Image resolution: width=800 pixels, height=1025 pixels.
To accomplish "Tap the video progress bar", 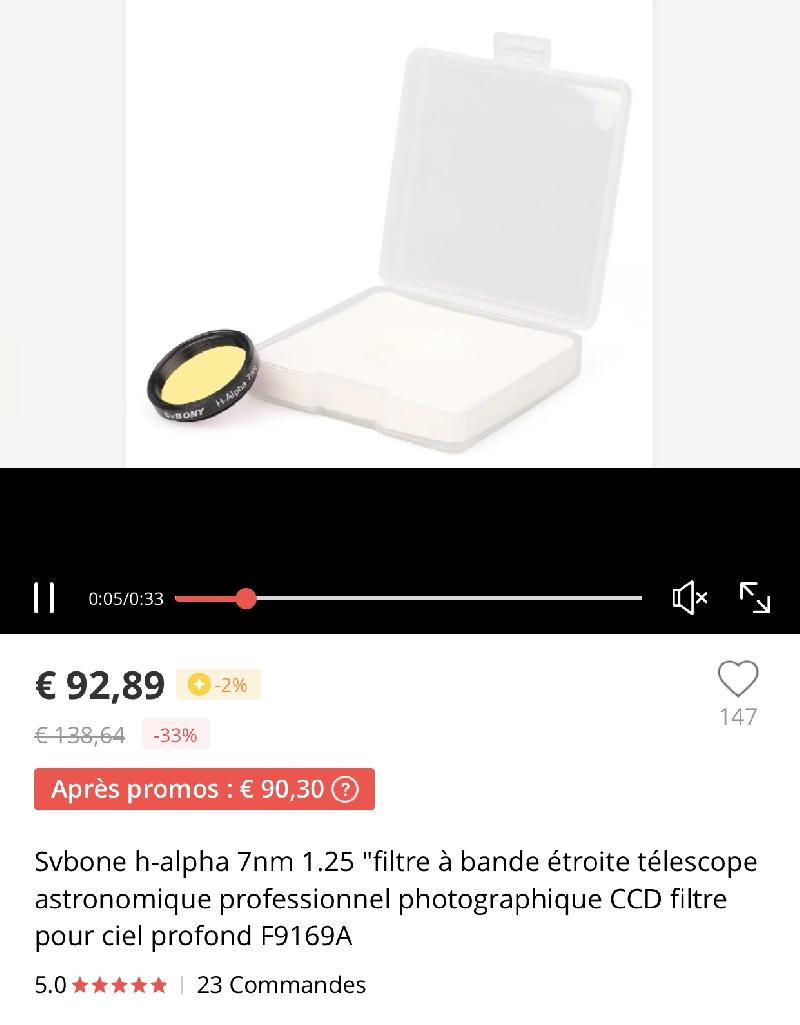I will pyautogui.click(x=408, y=598).
